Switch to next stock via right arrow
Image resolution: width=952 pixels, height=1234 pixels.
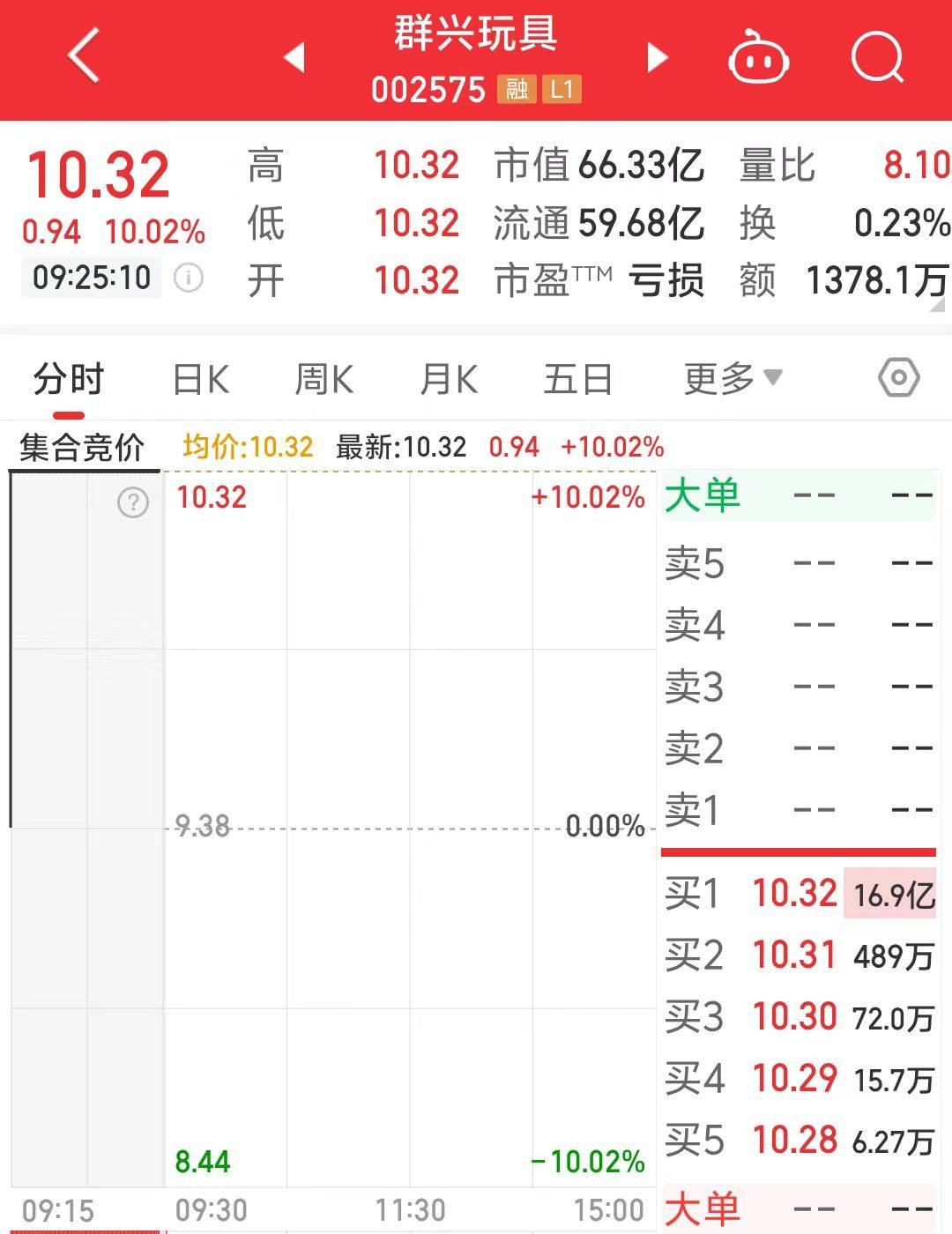click(656, 56)
